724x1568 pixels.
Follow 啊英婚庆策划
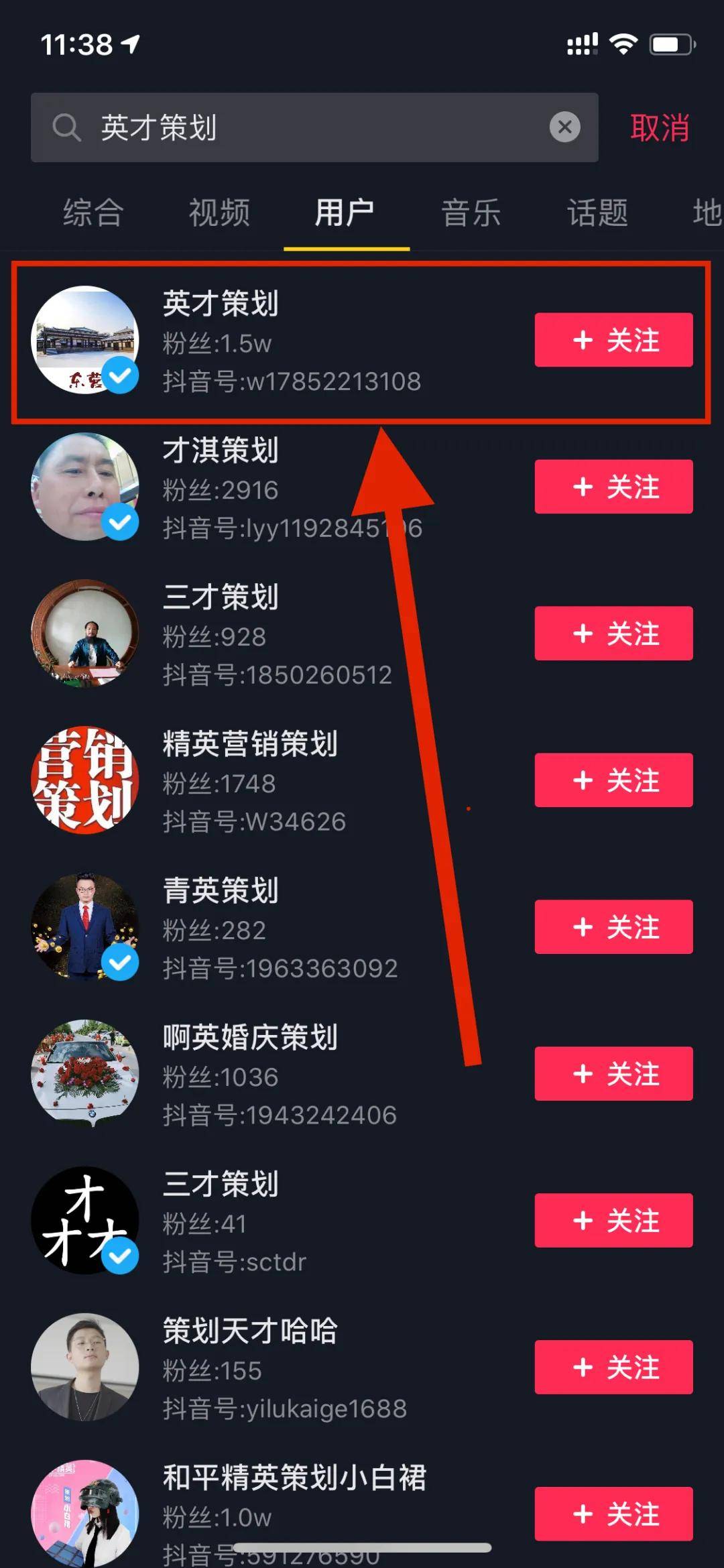click(613, 1074)
